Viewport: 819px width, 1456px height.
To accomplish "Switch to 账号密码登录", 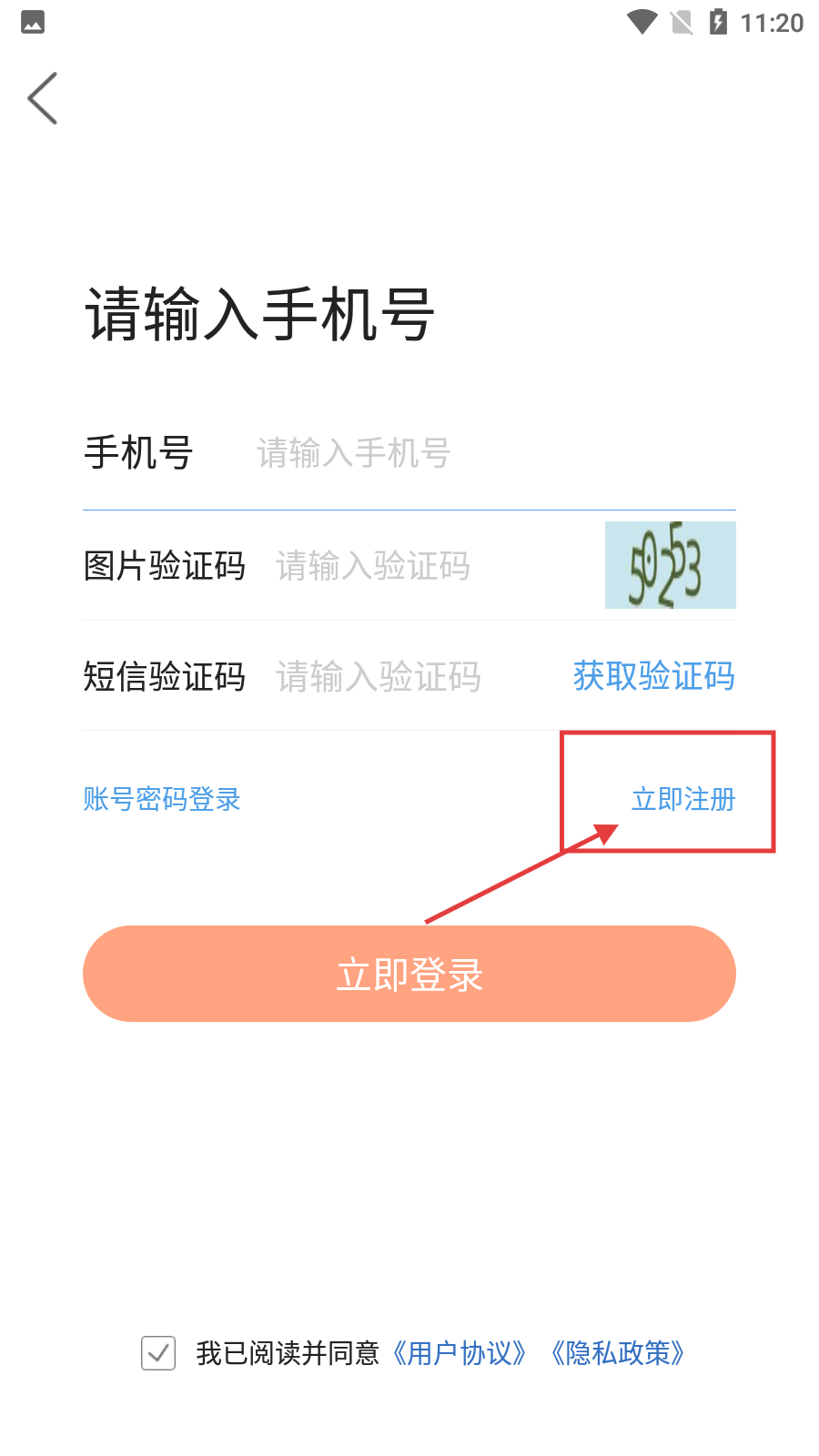I will click(162, 799).
